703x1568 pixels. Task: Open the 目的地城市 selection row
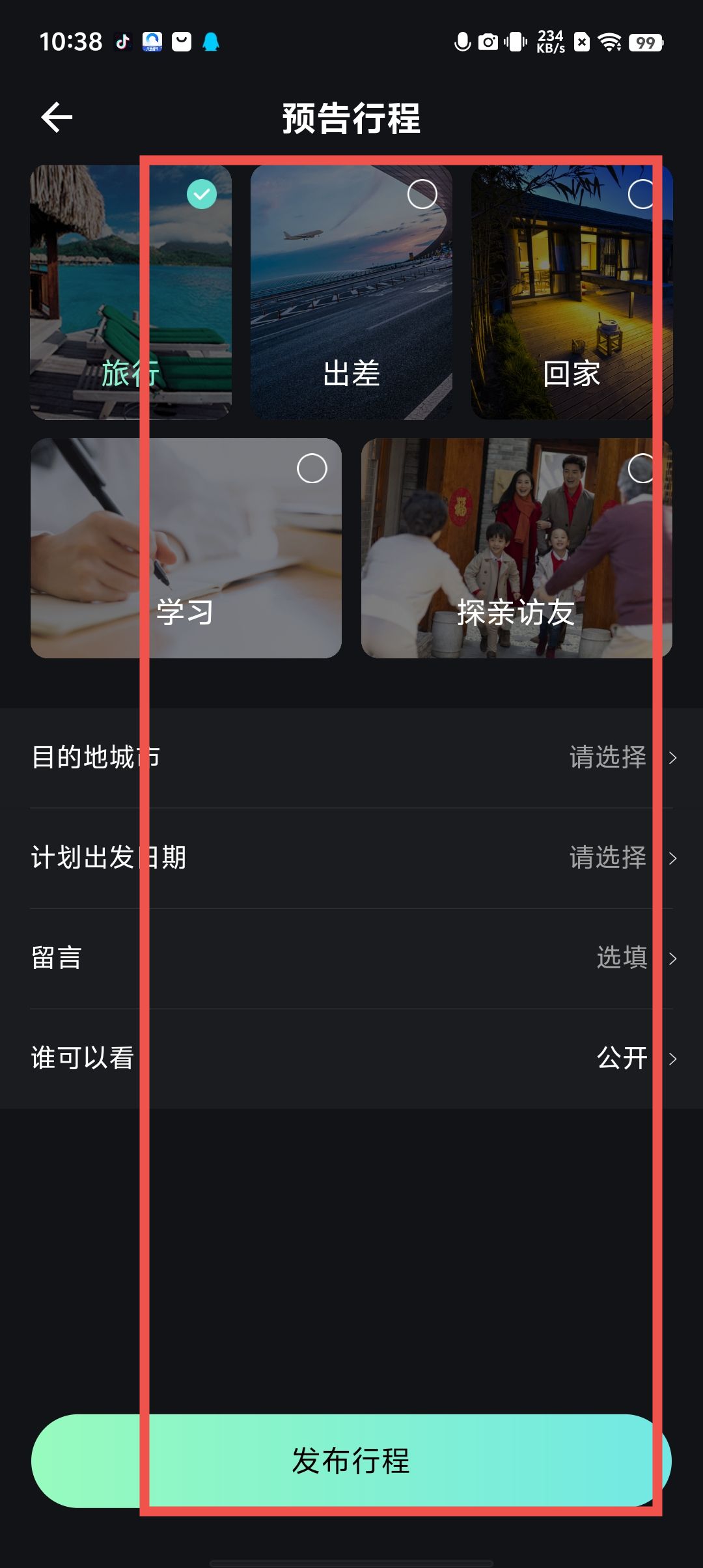(351, 757)
